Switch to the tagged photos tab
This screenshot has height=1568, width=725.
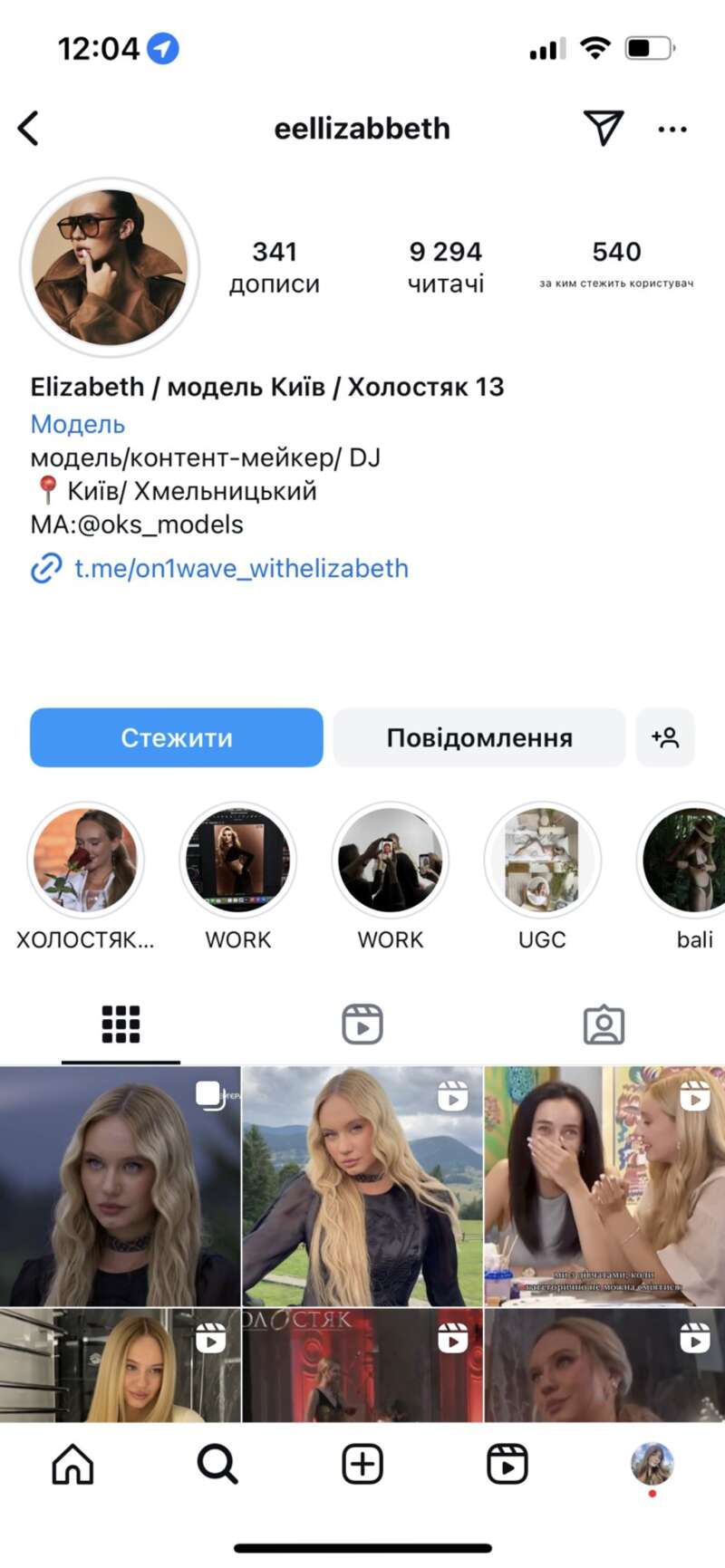pyautogui.click(x=604, y=1024)
